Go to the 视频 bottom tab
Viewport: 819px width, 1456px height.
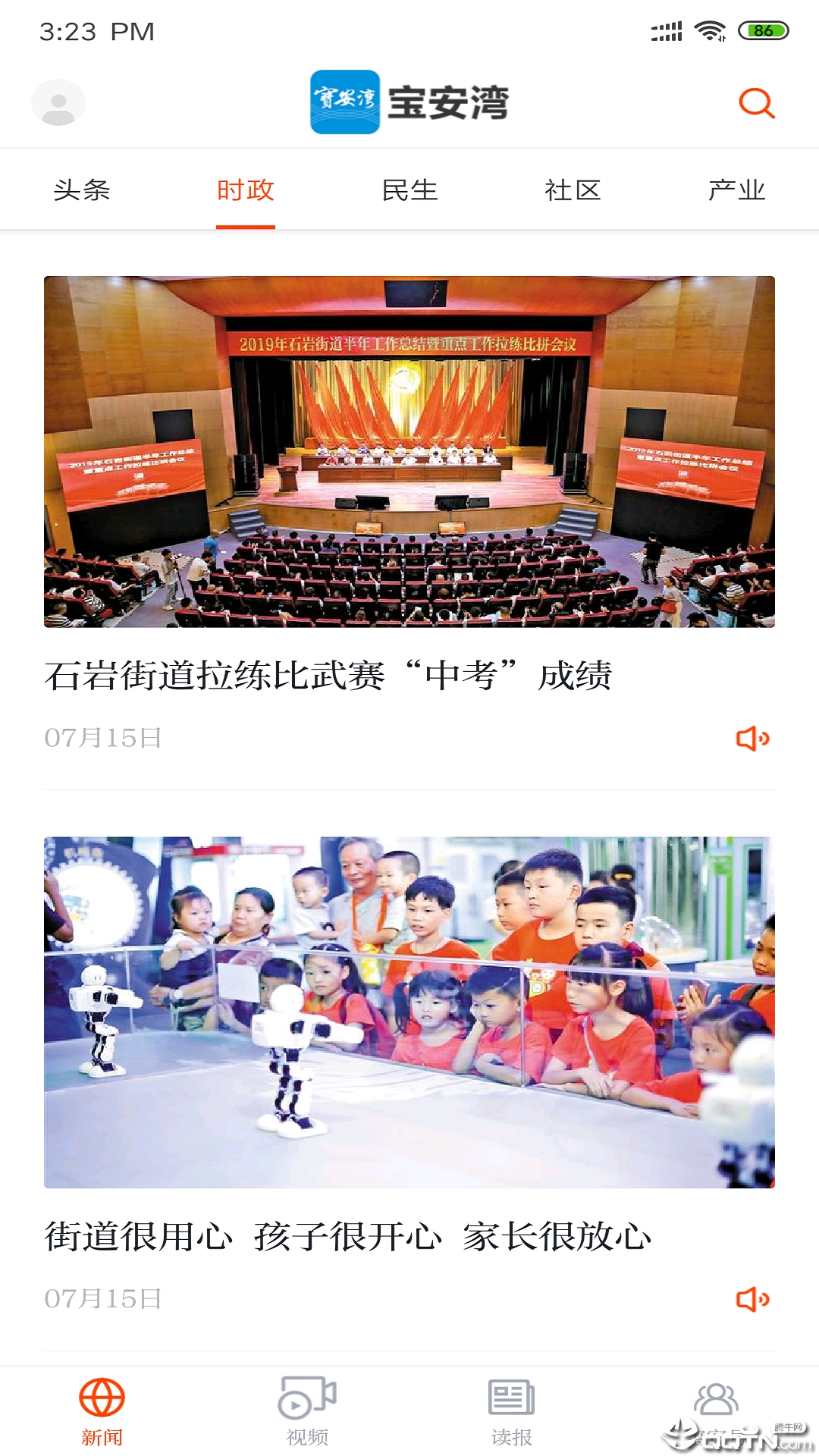click(x=307, y=1410)
